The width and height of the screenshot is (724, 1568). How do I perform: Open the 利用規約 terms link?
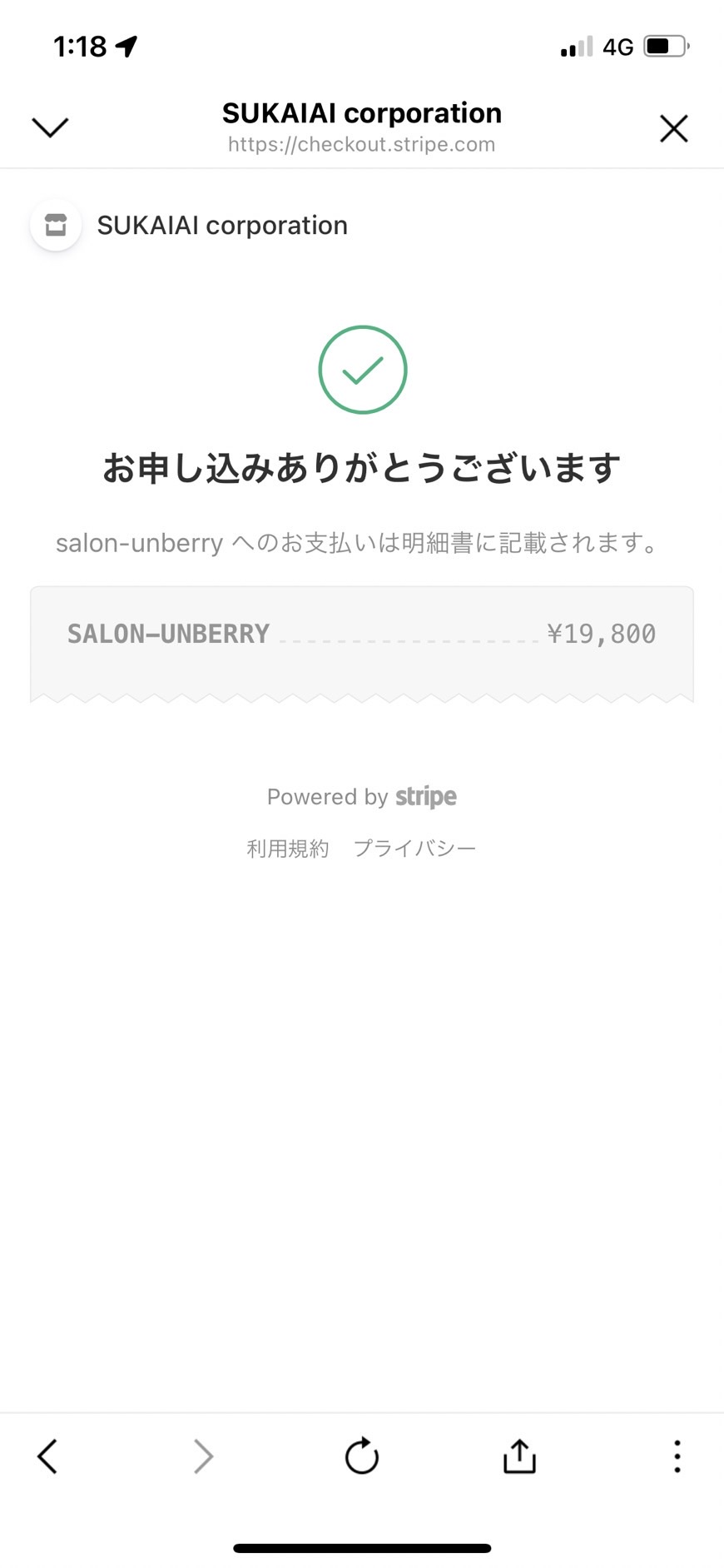point(288,849)
